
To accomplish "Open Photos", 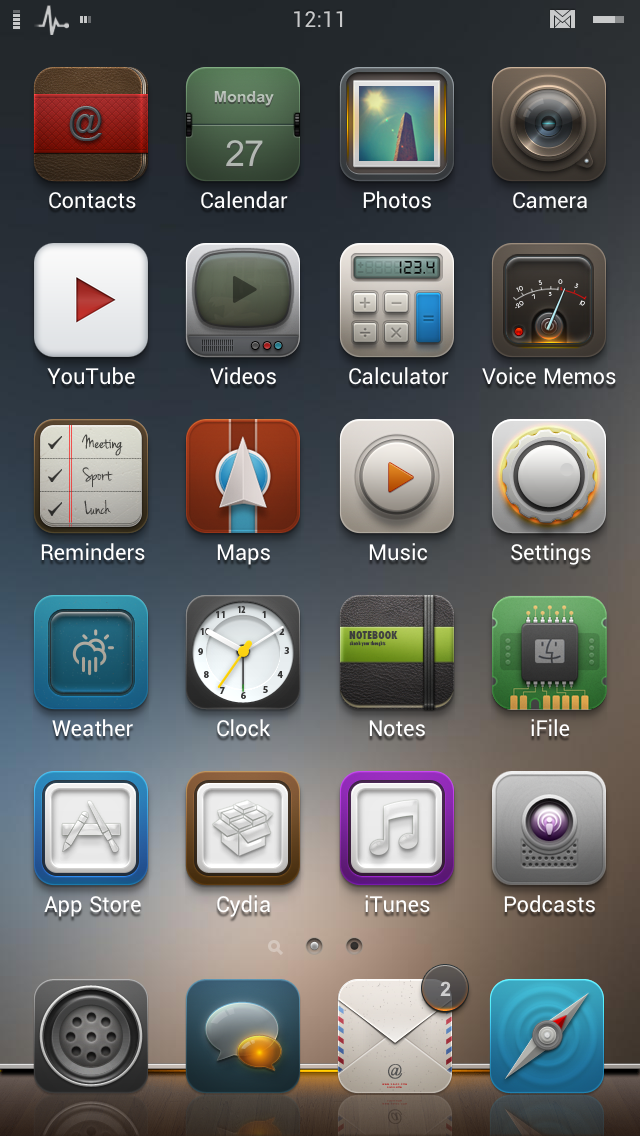I will point(397,124).
